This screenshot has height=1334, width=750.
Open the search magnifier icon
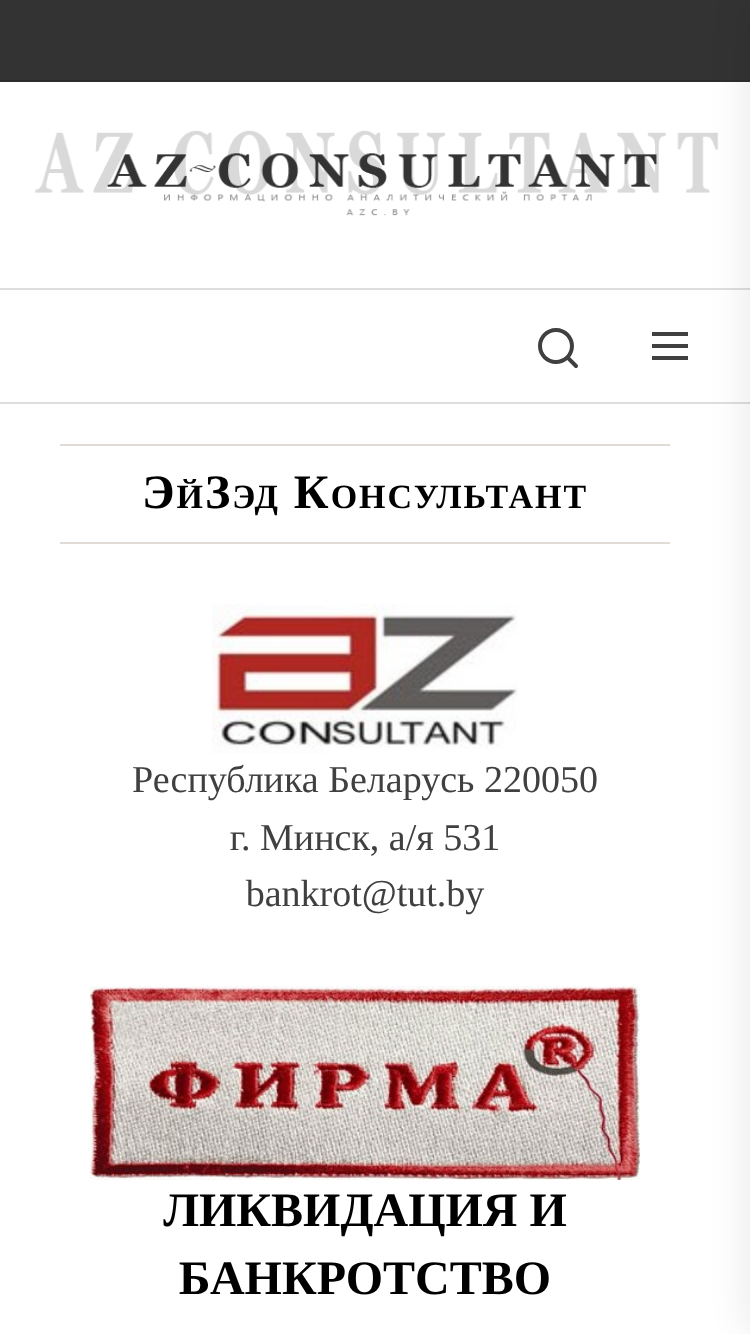558,348
